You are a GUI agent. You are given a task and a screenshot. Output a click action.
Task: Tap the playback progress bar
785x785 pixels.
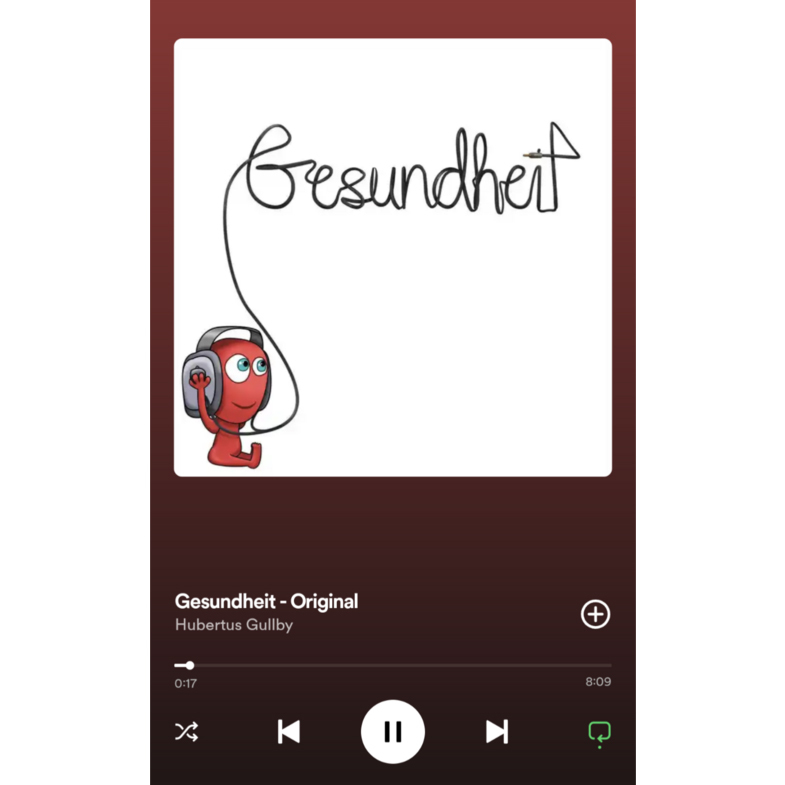[392, 665]
